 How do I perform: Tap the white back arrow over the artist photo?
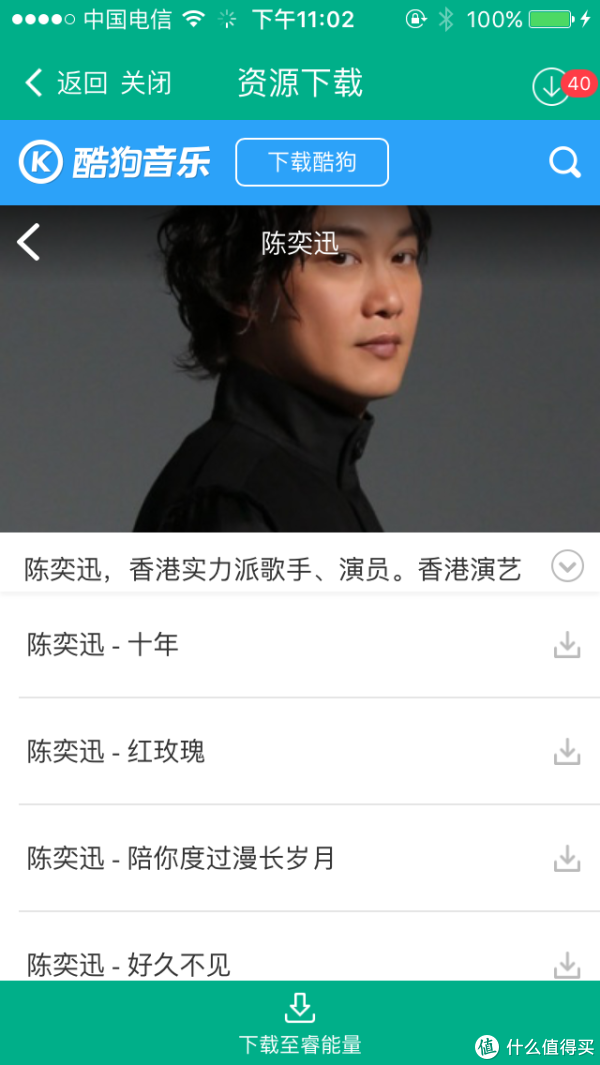[29, 242]
